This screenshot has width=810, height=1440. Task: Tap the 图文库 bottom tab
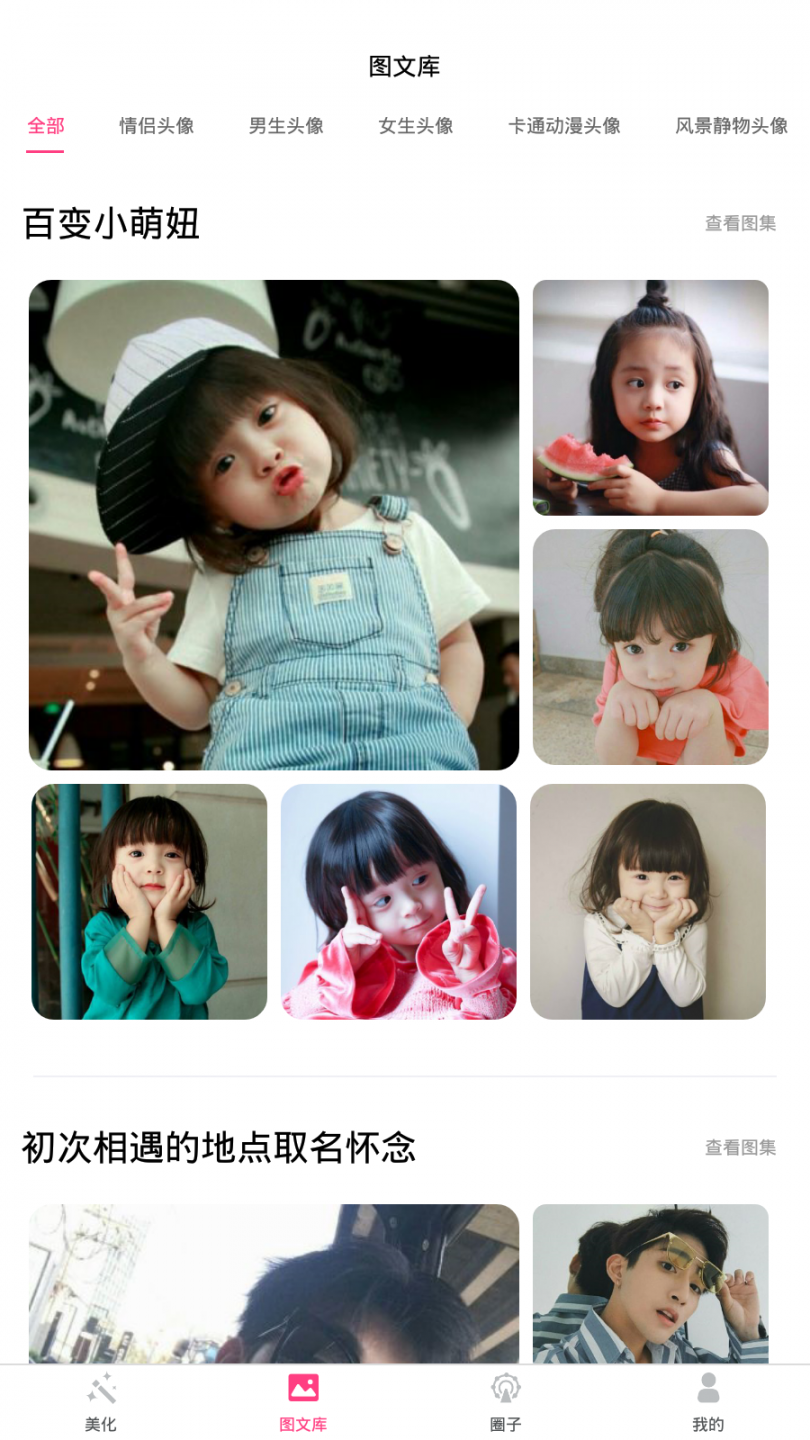point(303,1402)
